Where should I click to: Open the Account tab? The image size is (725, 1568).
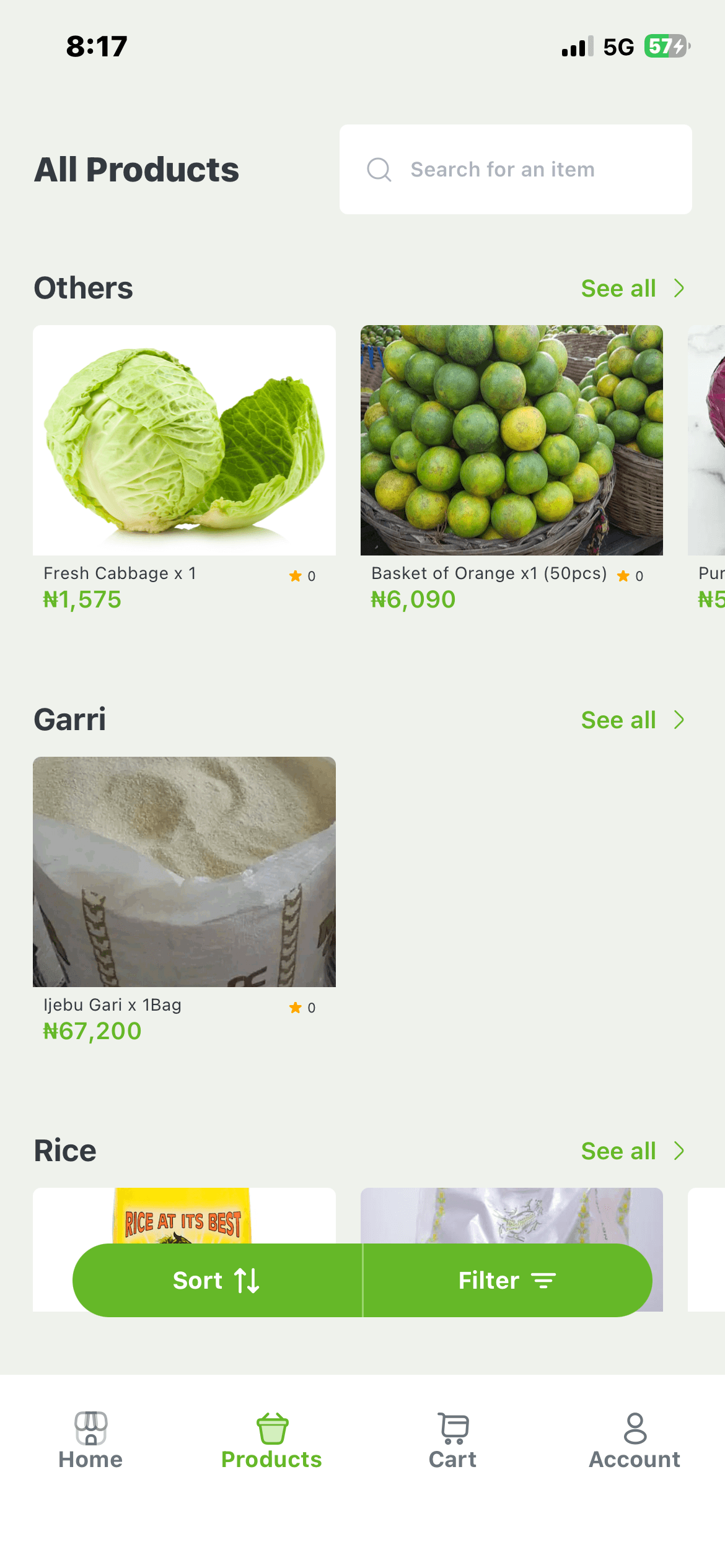pyautogui.click(x=635, y=1442)
